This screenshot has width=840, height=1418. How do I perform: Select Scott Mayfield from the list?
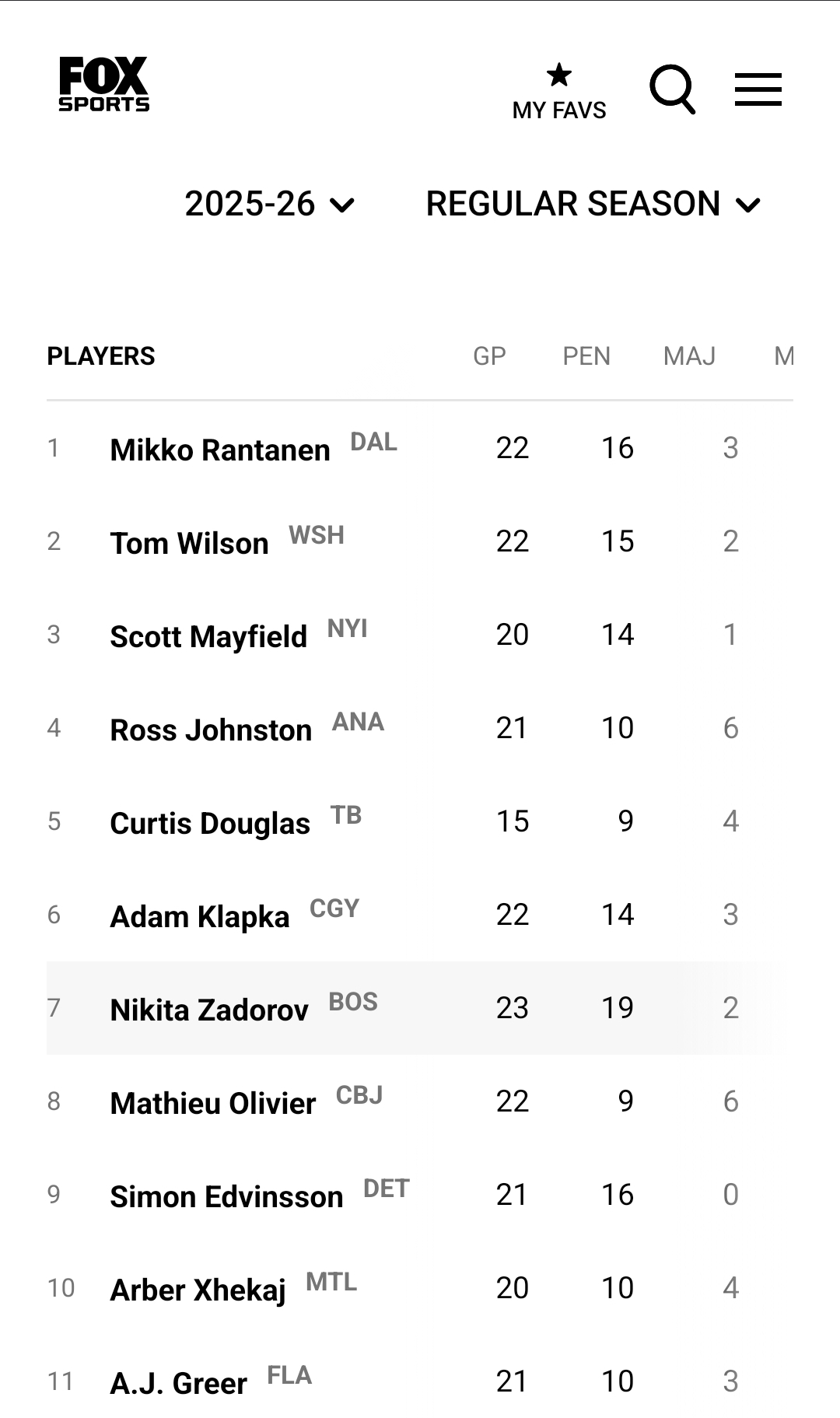pyautogui.click(x=208, y=636)
